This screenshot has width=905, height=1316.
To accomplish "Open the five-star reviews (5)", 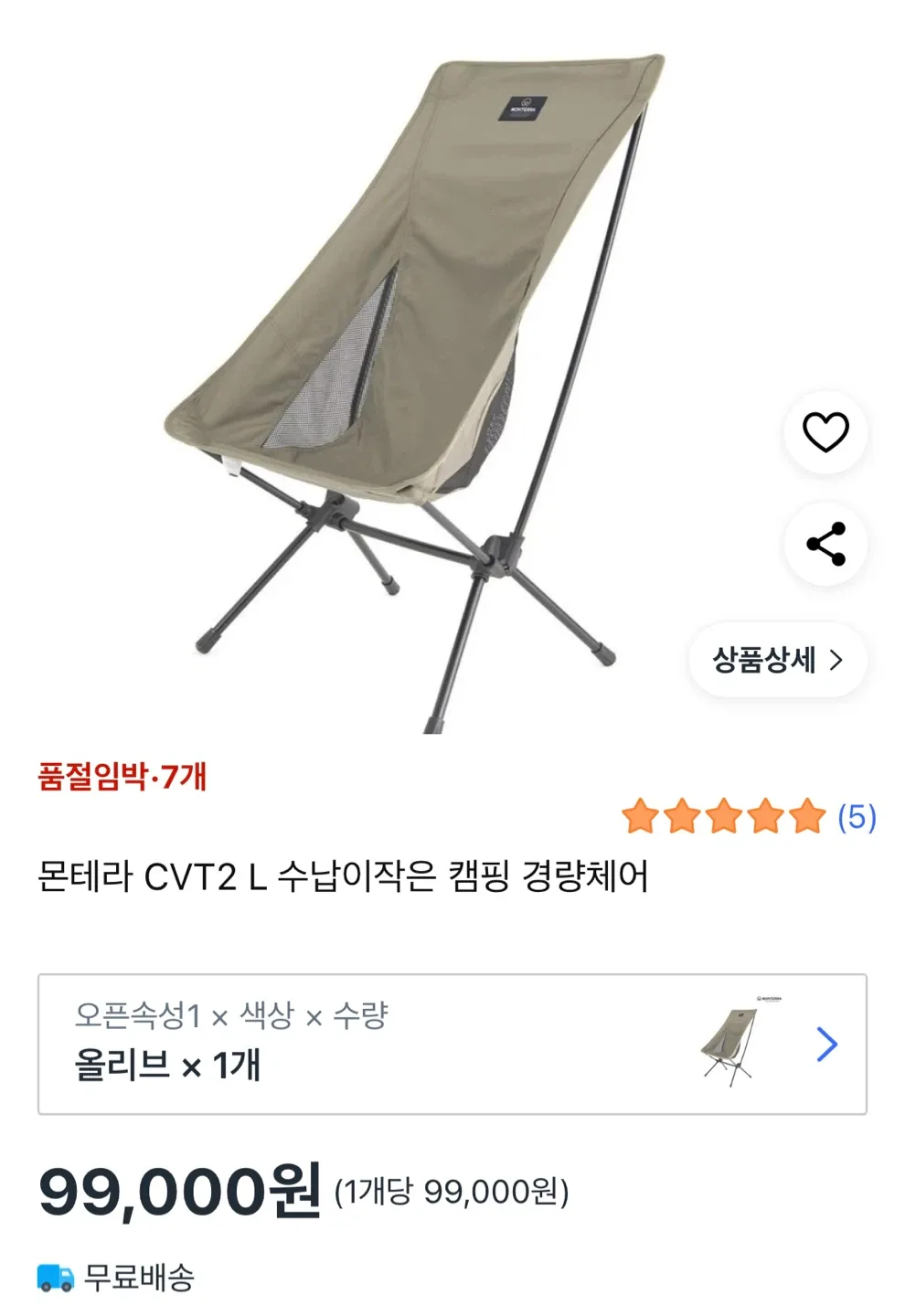I will 748,816.
